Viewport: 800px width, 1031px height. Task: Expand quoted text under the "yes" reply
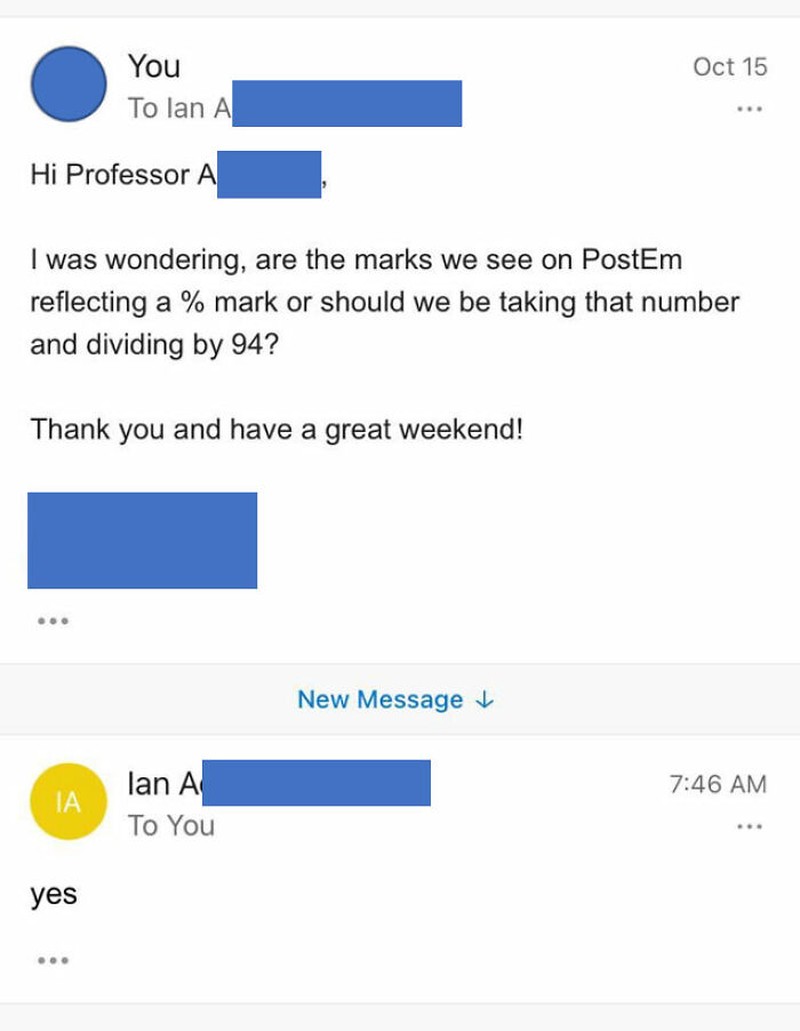pyautogui.click(x=52, y=961)
